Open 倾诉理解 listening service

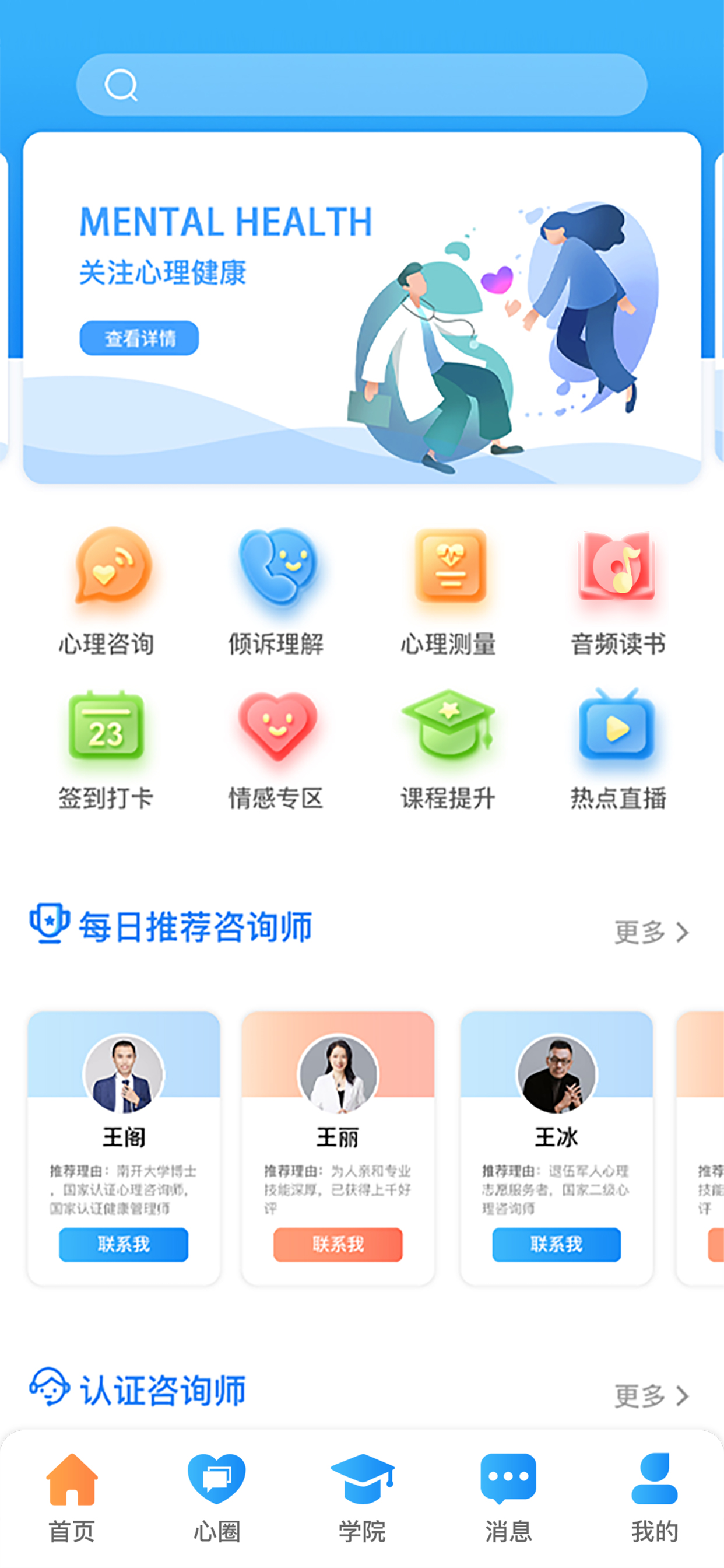click(x=277, y=590)
